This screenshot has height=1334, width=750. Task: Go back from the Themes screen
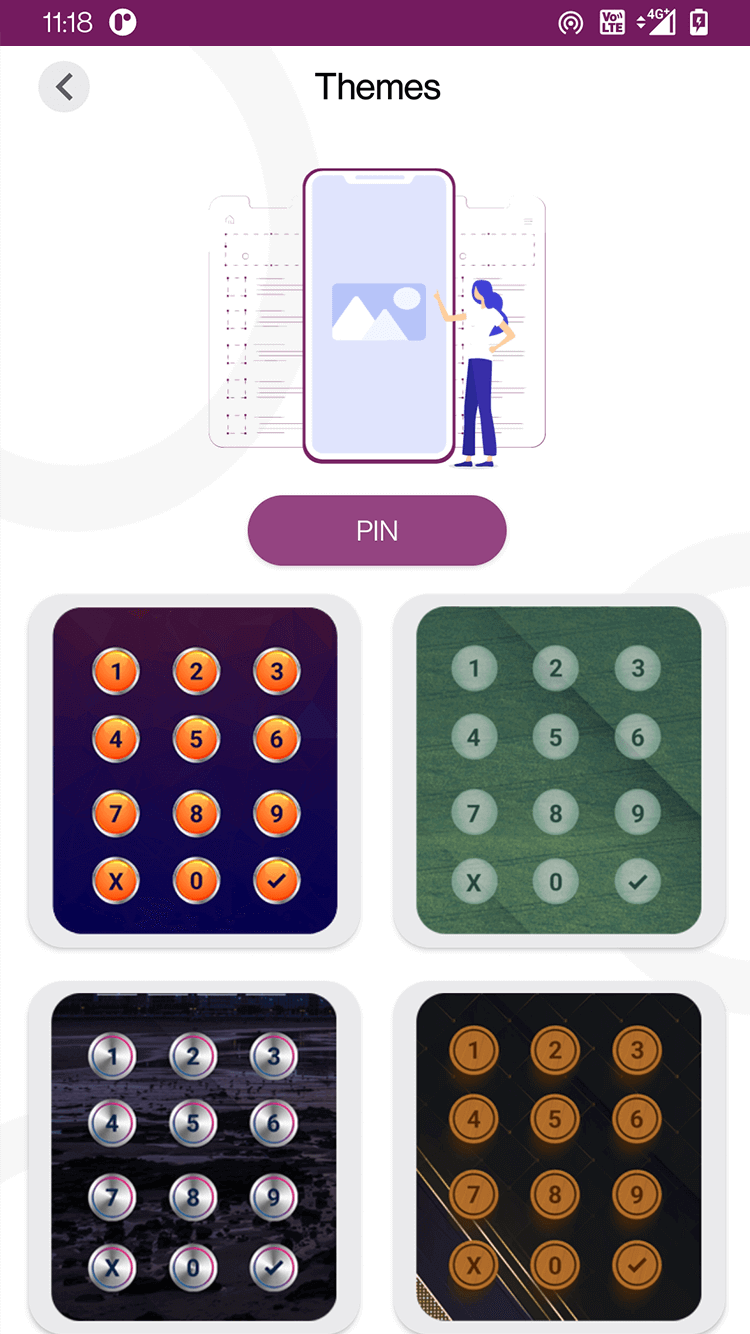64,87
